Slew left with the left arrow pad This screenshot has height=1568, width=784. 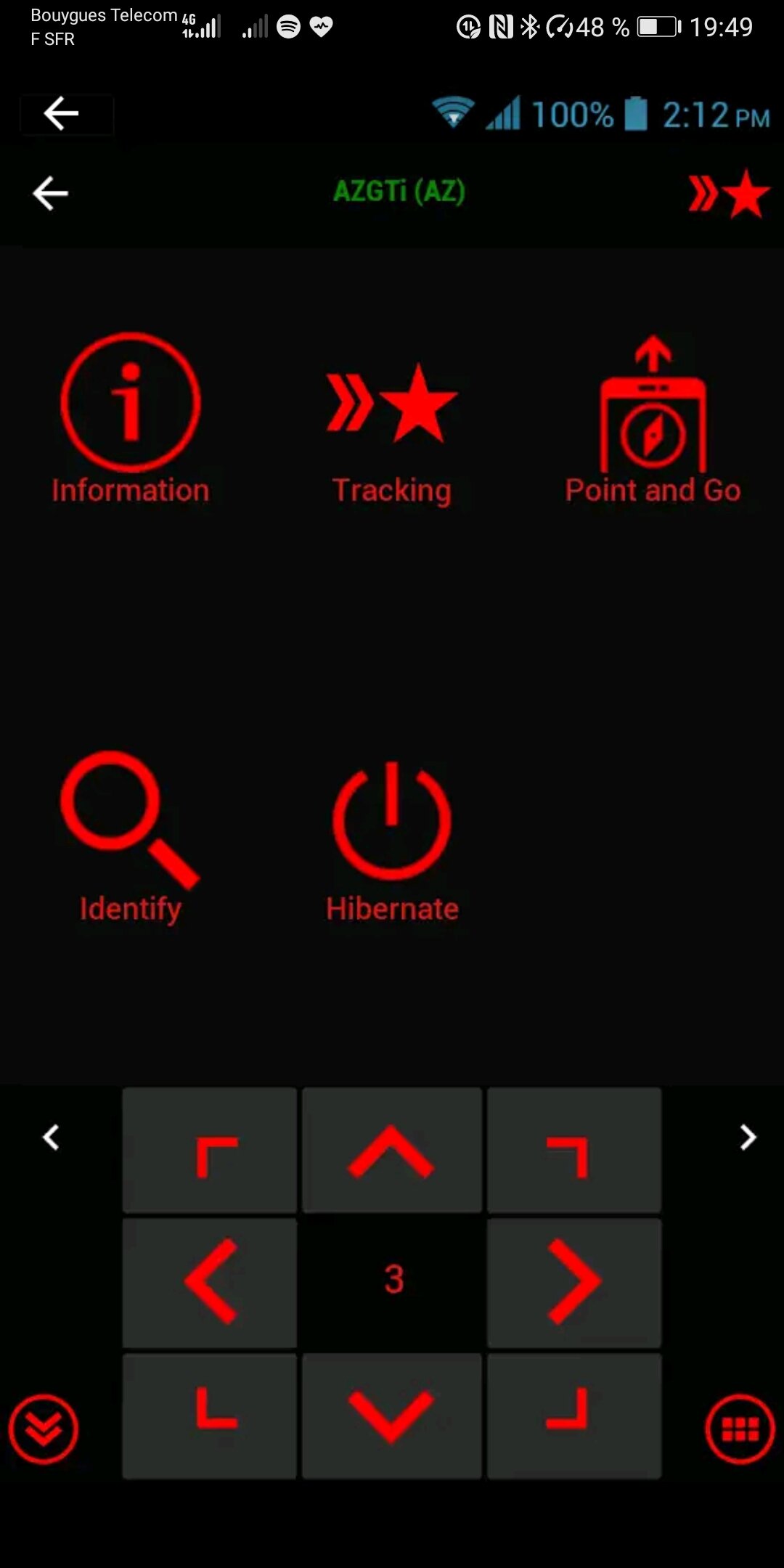point(210,1282)
